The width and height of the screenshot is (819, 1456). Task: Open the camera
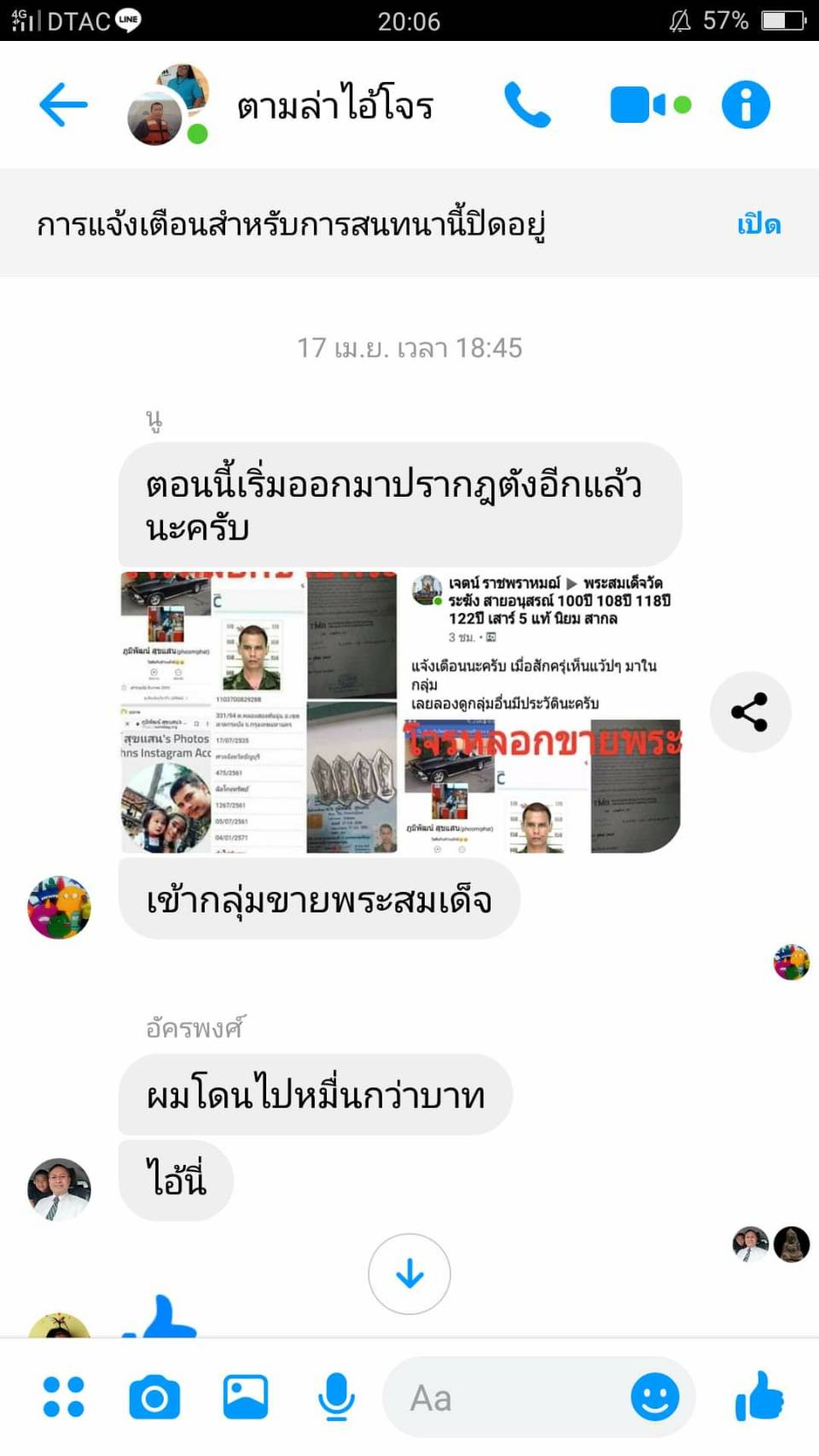click(154, 1397)
